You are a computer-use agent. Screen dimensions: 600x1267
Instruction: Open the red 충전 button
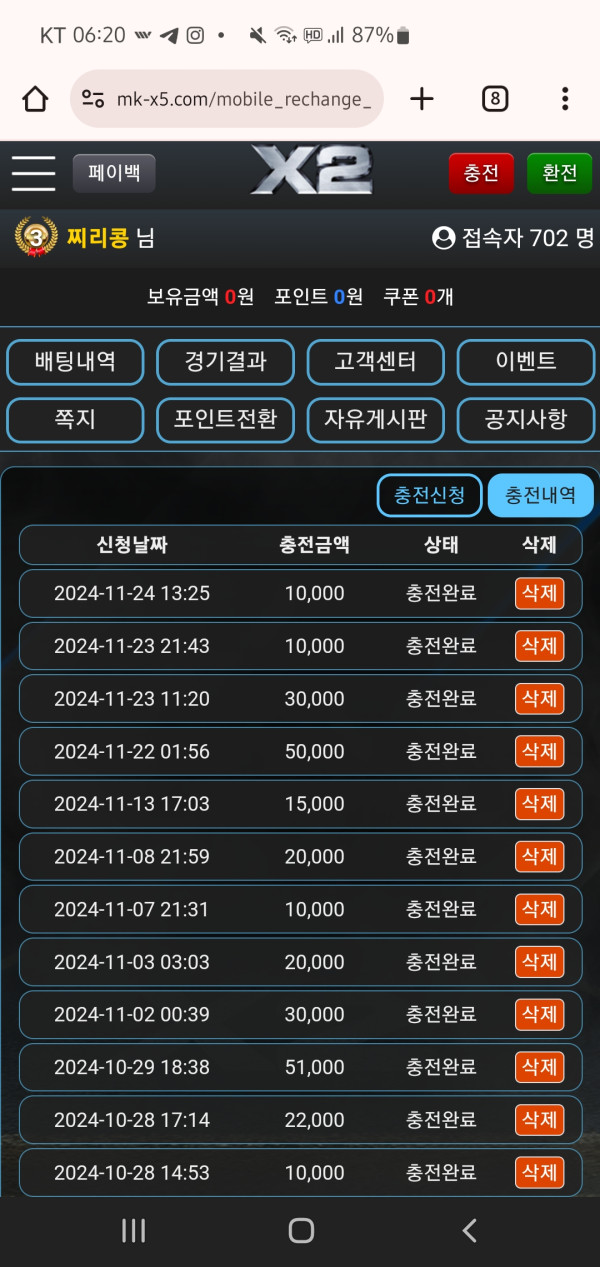(481, 173)
